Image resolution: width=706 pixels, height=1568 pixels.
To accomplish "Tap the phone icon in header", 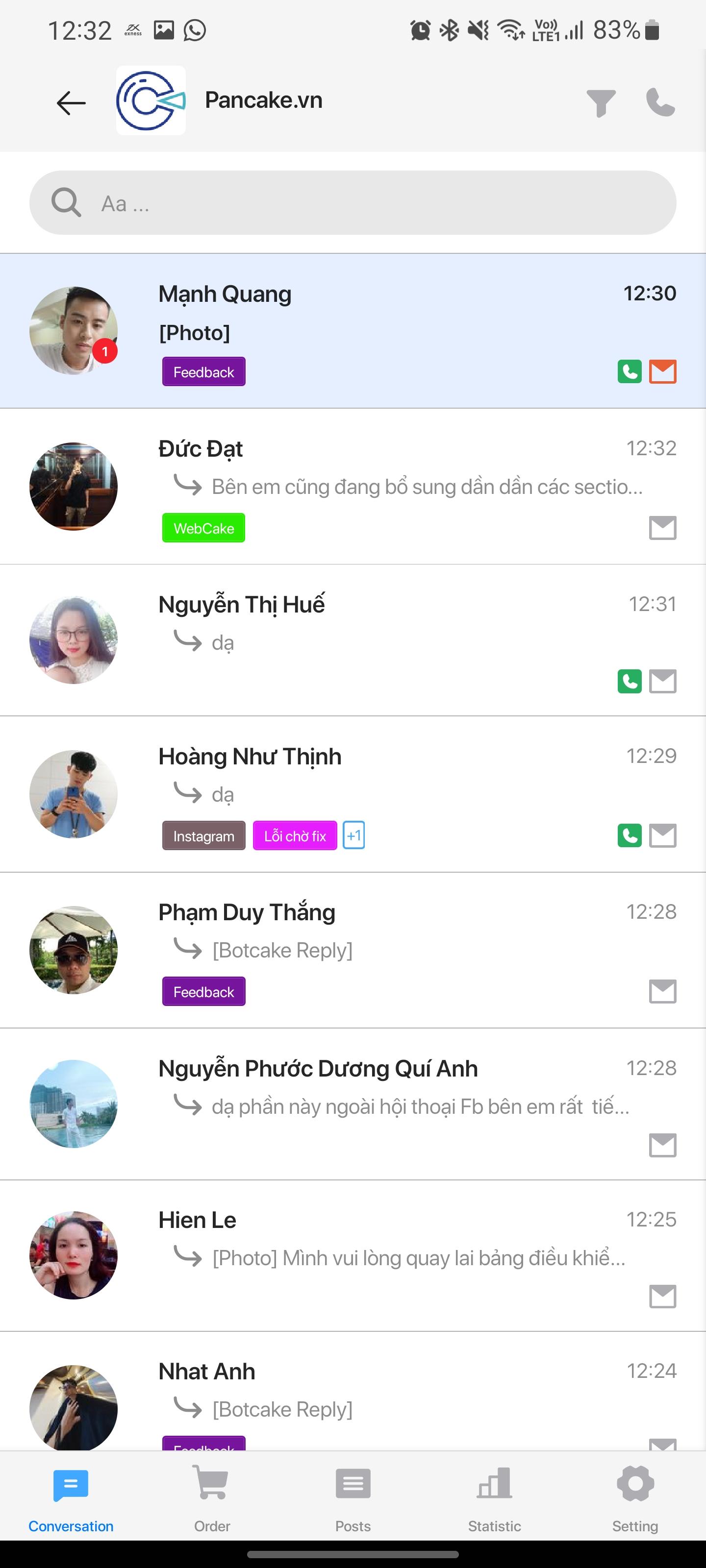I will pyautogui.click(x=660, y=102).
